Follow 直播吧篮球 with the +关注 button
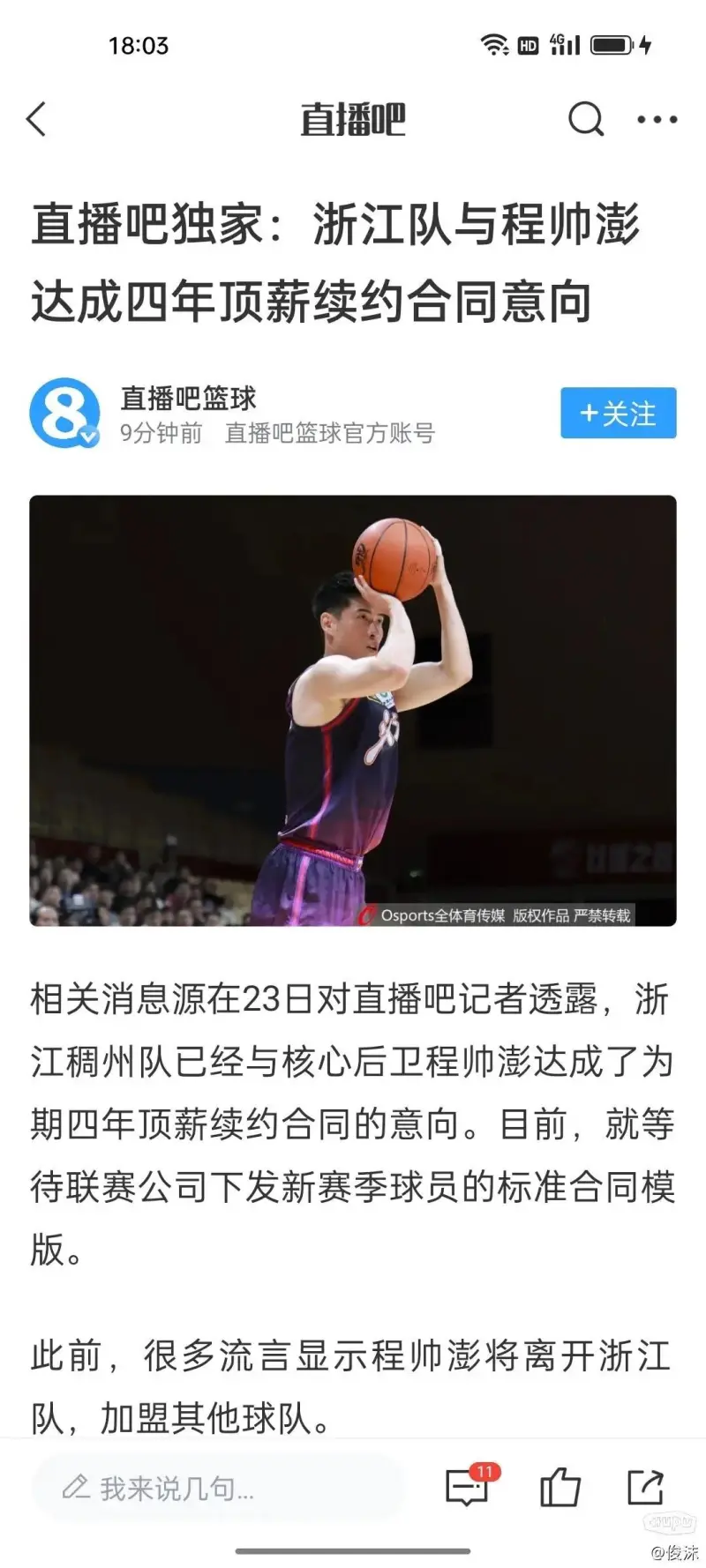The width and height of the screenshot is (706, 1568). 618,413
